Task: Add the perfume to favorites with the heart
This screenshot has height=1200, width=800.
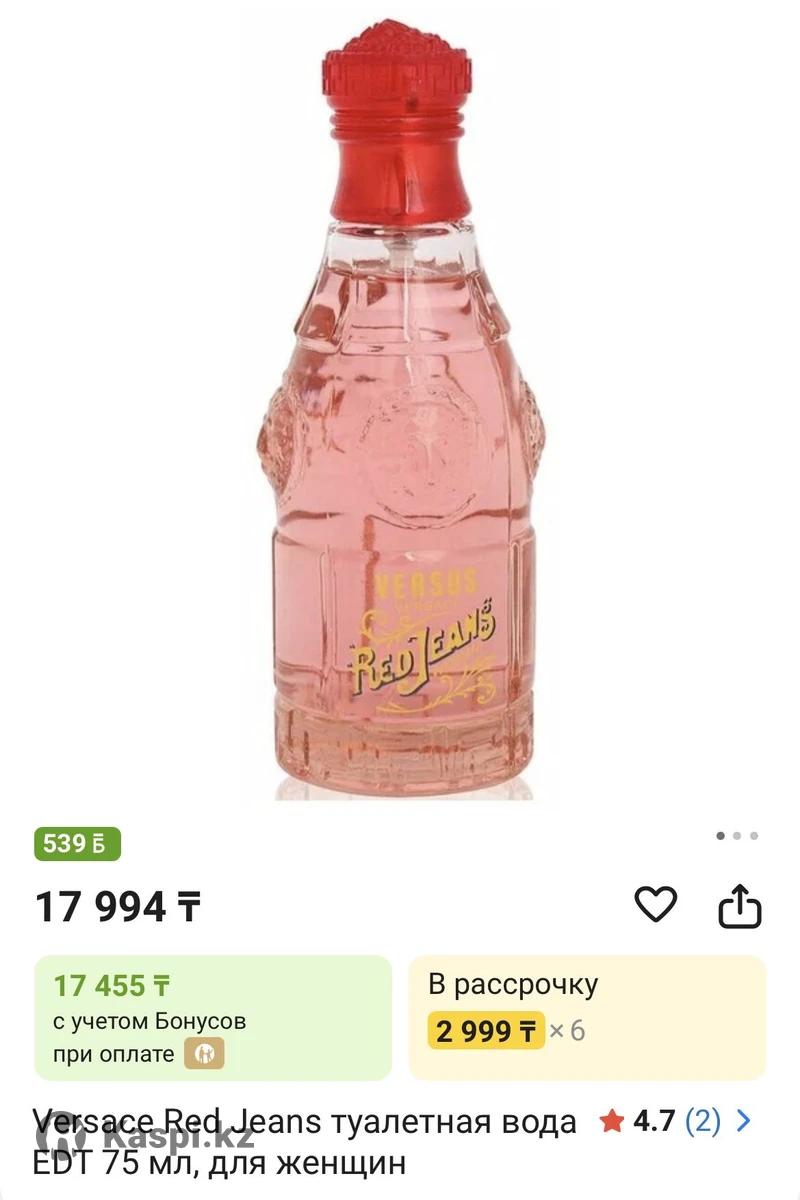Action: (656, 905)
